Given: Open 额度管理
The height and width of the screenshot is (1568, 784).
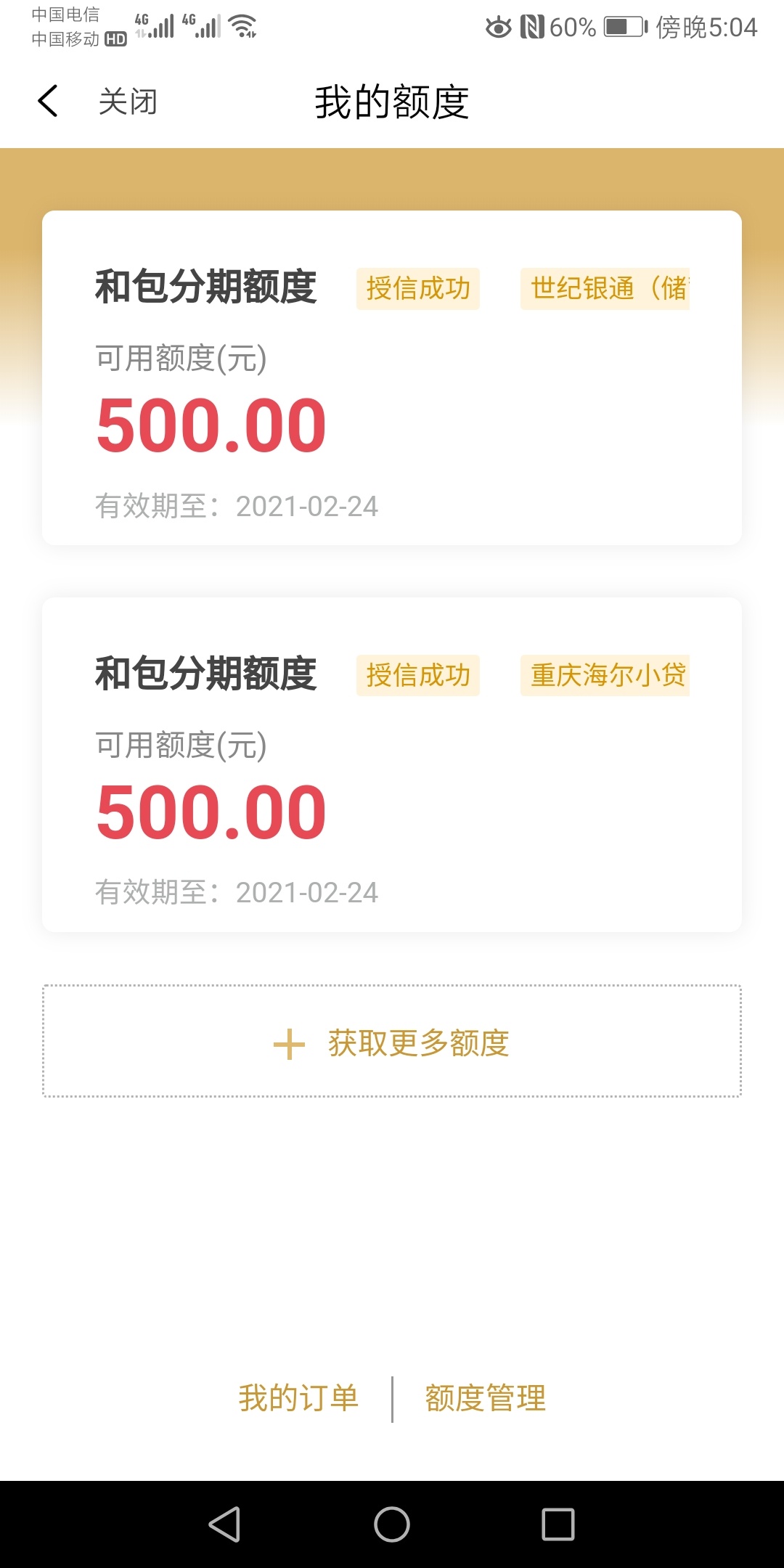Looking at the screenshot, I should pos(486,1398).
